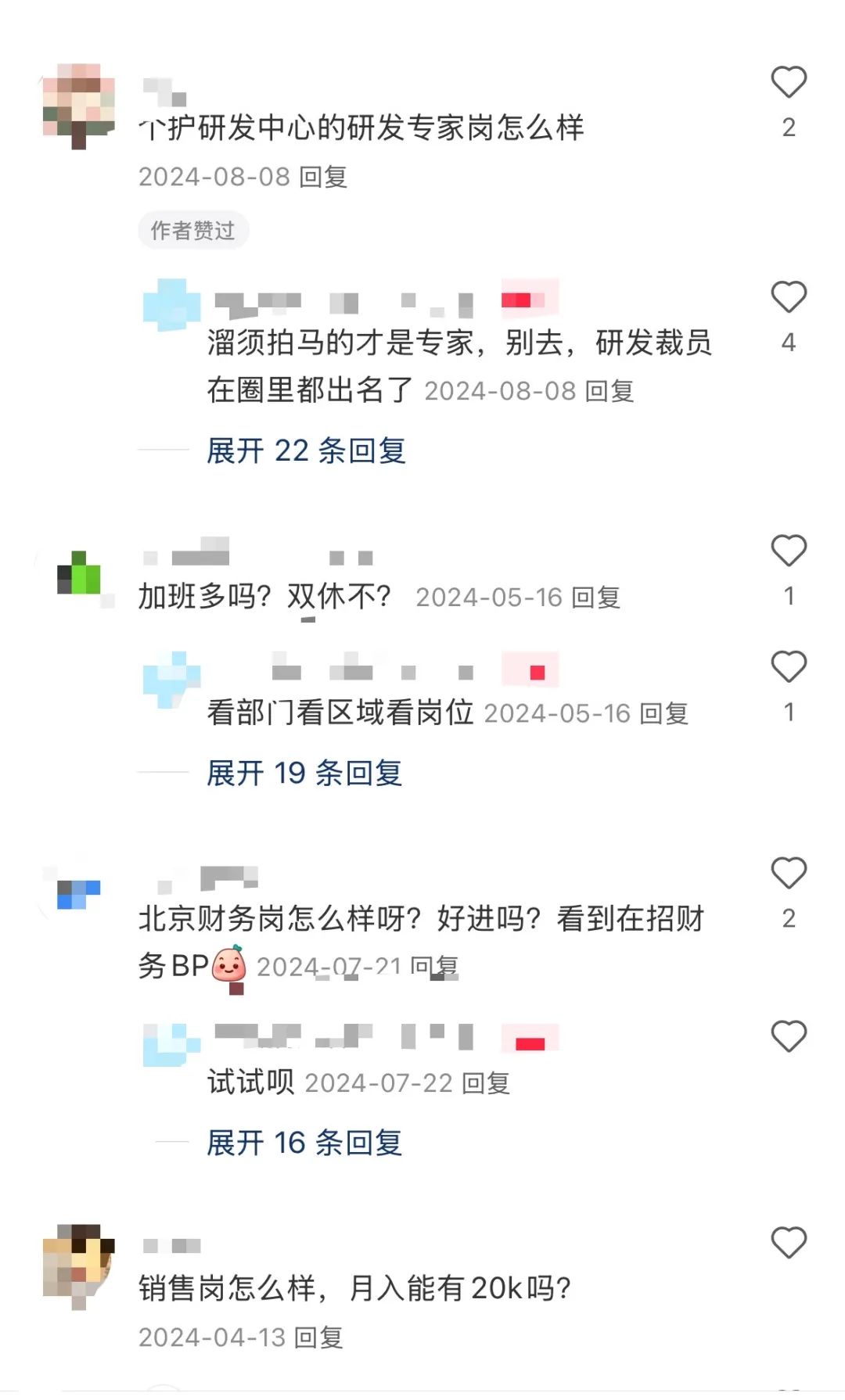Reply to the 销售岗怎么样 comment
The image size is (845, 1400).
[x=319, y=1337]
